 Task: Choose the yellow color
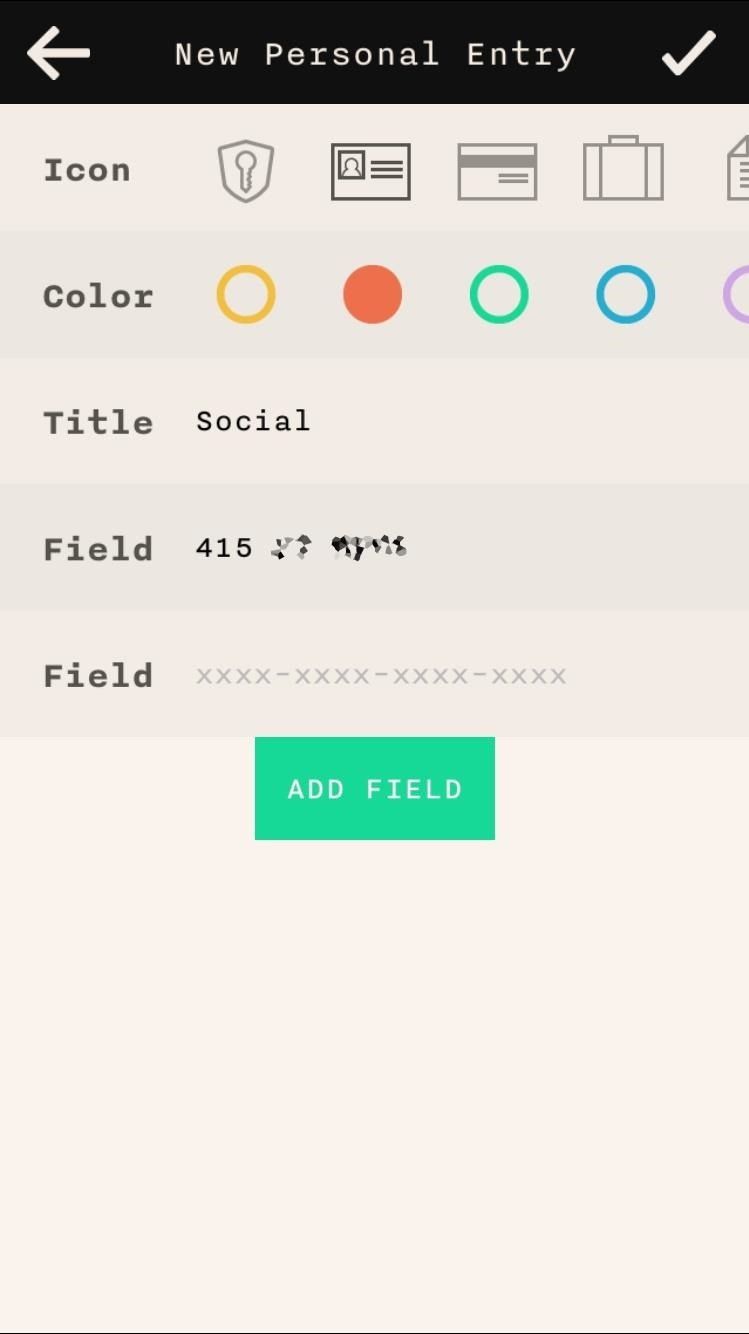click(x=246, y=295)
